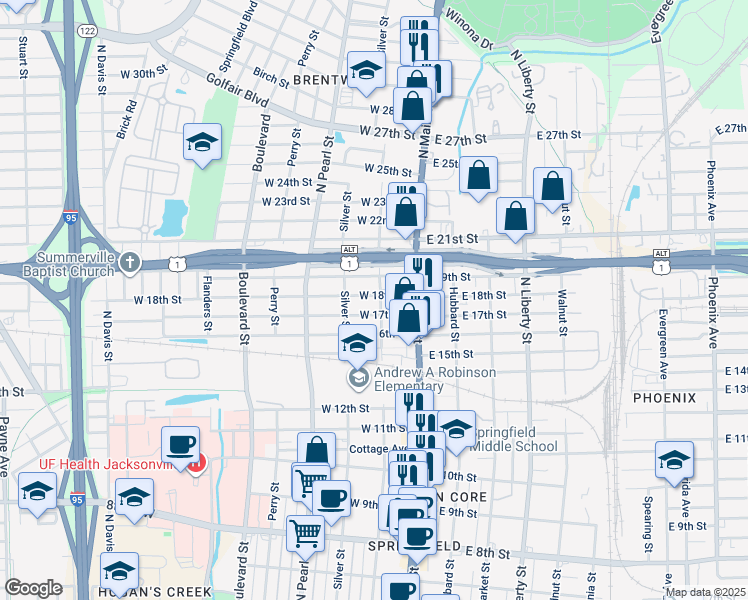Tap the school marker in Brentwood
The height and width of the screenshot is (600, 748).
367,71
